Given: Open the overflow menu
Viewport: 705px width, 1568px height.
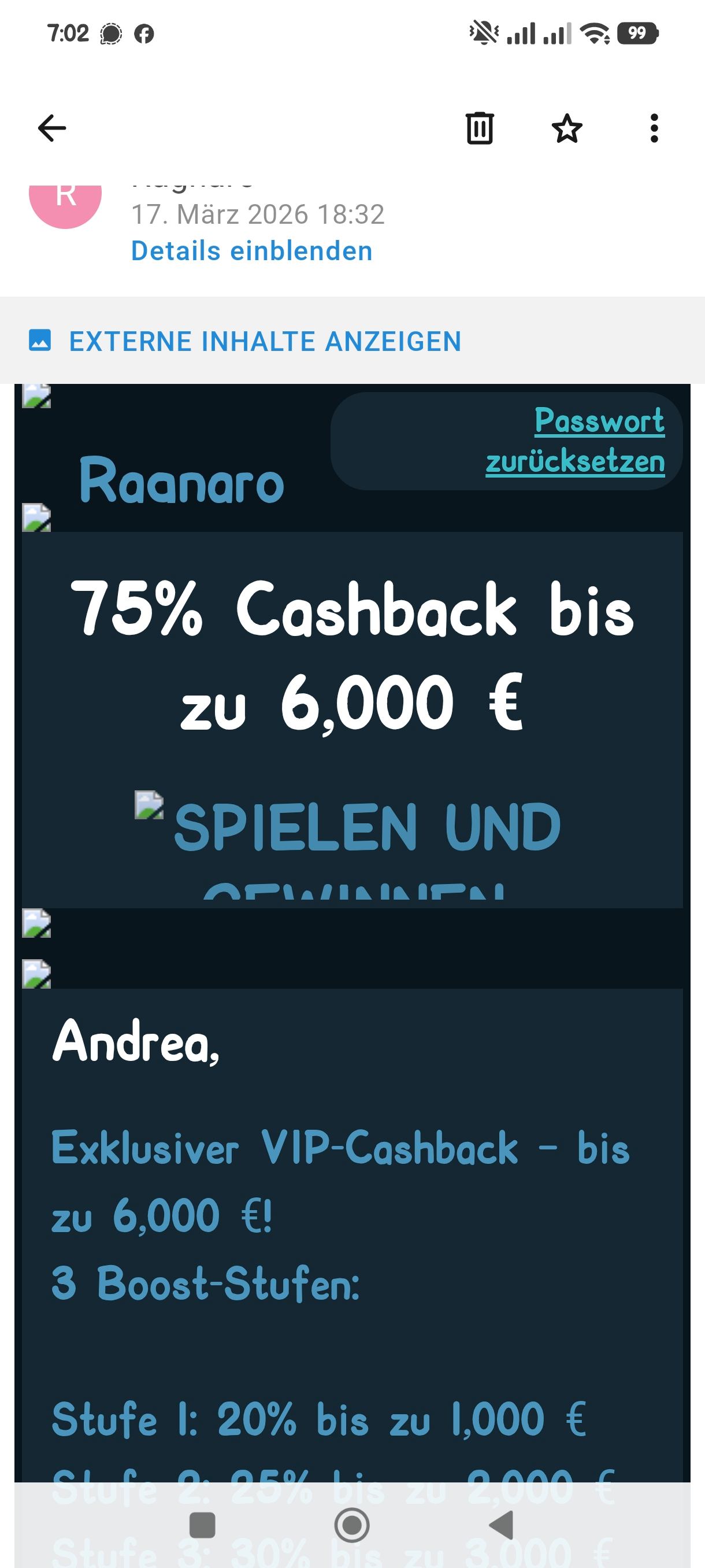Looking at the screenshot, I should pos(654,128).
